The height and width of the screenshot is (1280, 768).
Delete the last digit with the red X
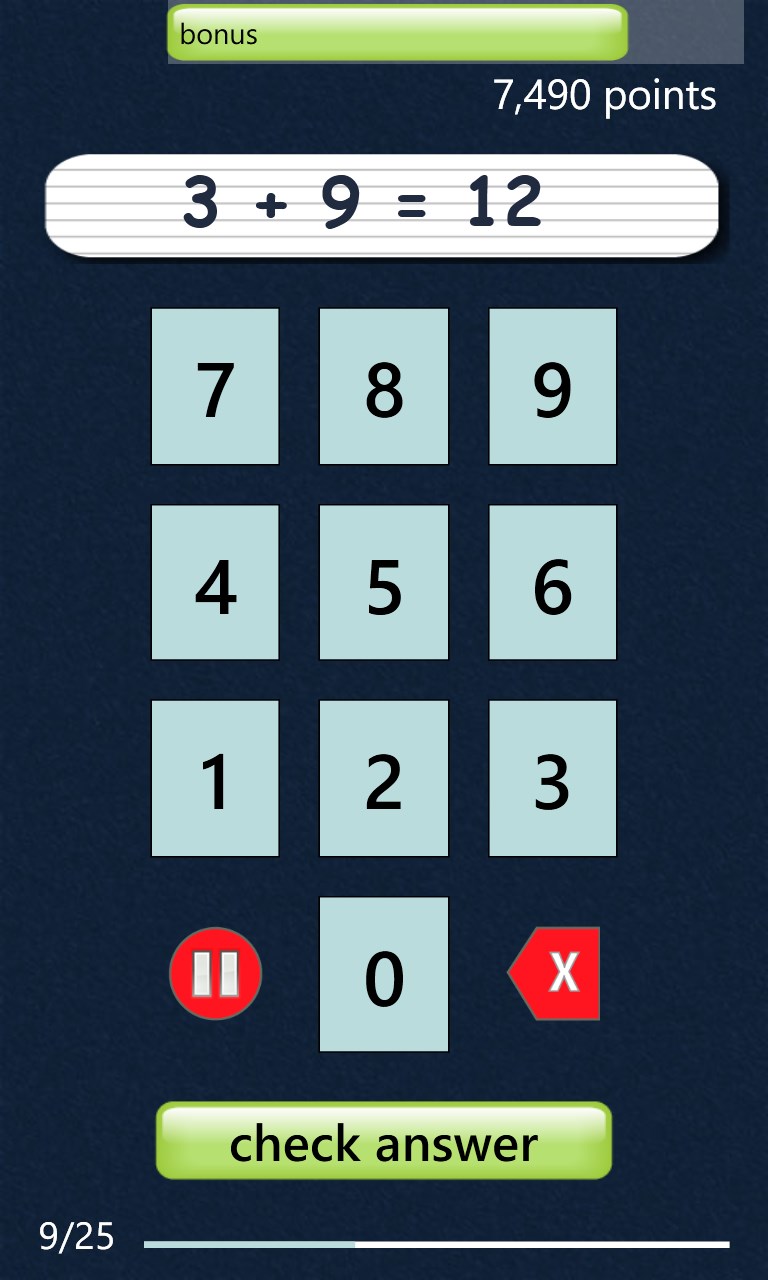click(557, 973)
